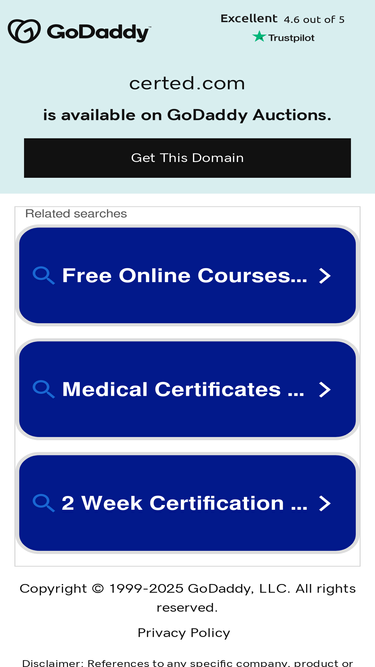Select the Medical Certificates search result
The height and width of the screenshot is (667, 375).
pos(187,389)
